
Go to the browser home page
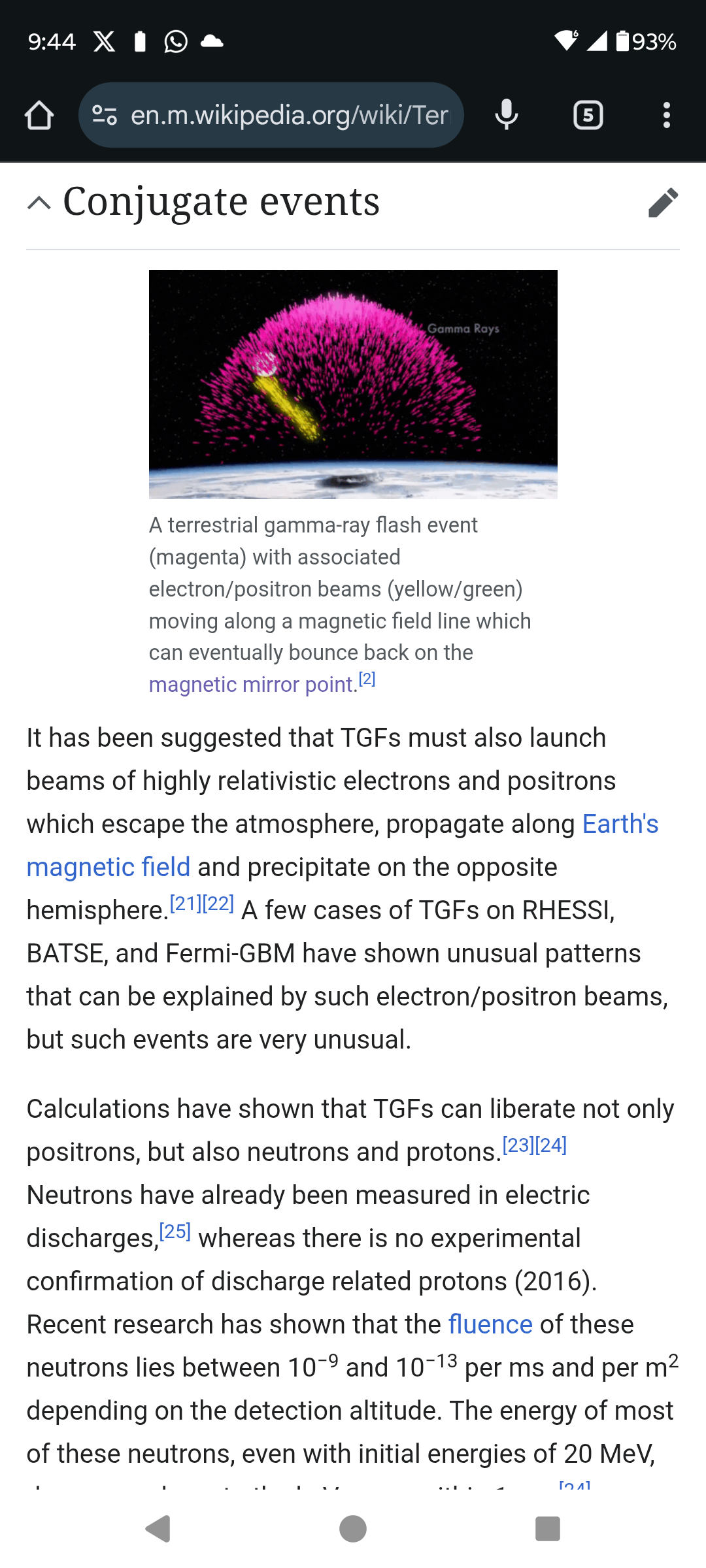coord(39,116)
